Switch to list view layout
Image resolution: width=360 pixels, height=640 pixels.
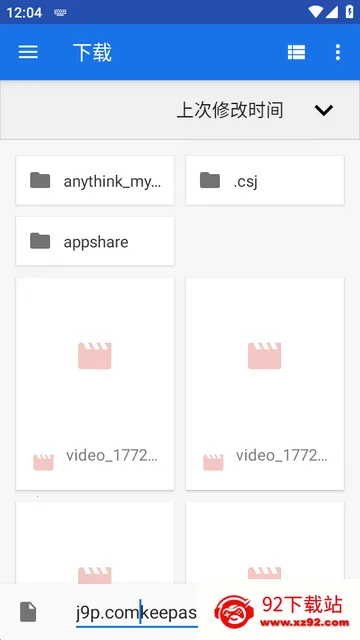click(296, 52)
